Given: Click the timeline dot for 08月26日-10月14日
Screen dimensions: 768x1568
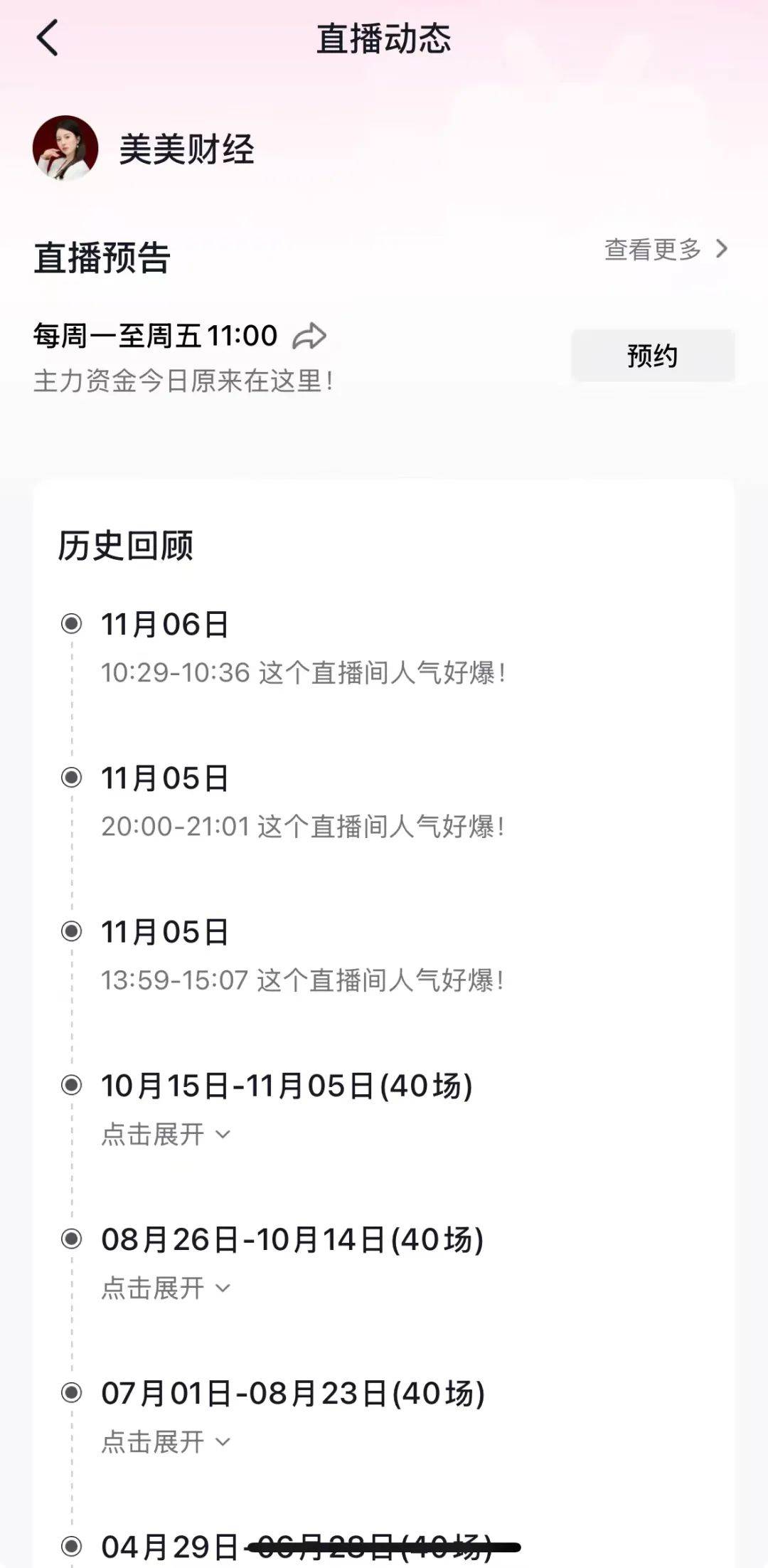Looking at the screenshot, I should [72, 1238].
